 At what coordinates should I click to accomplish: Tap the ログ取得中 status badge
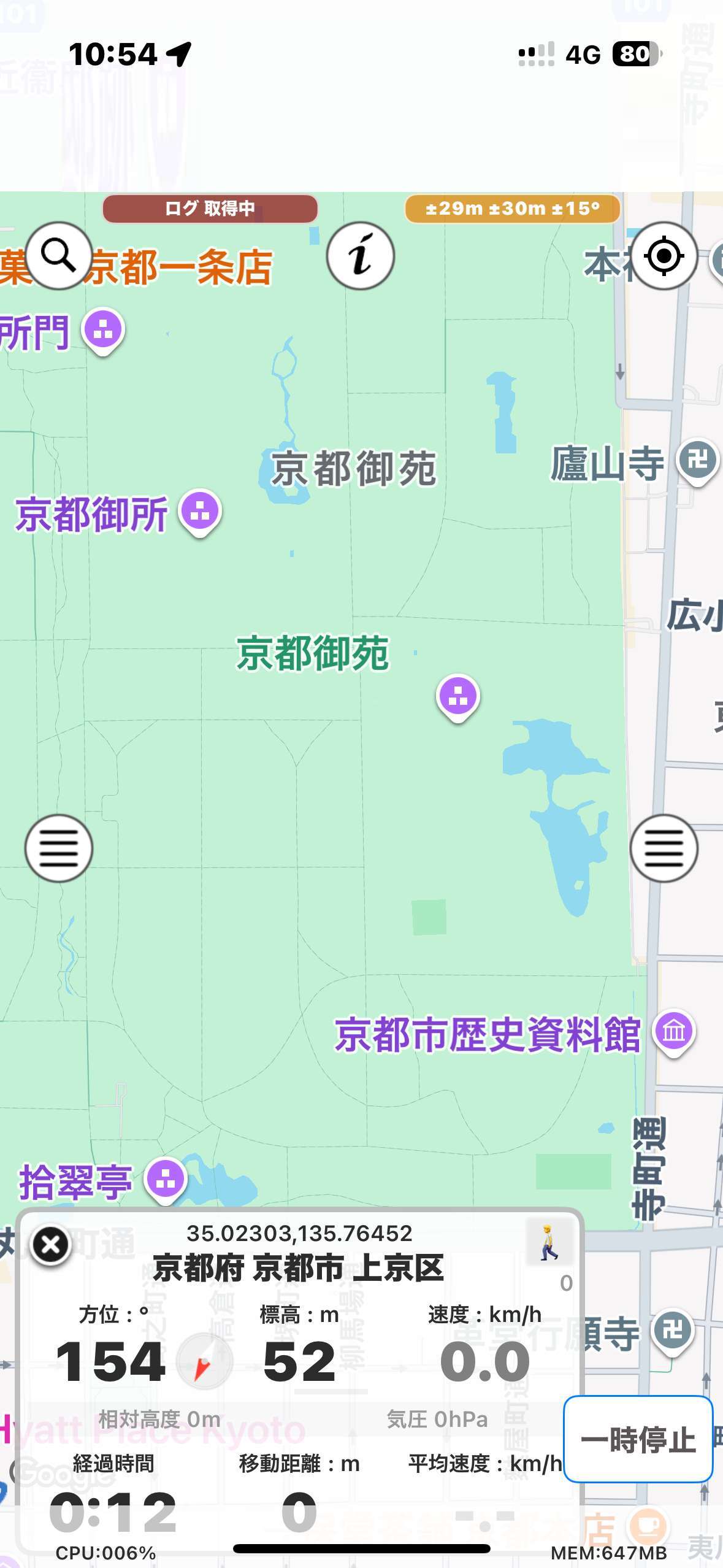coord(210,209)
